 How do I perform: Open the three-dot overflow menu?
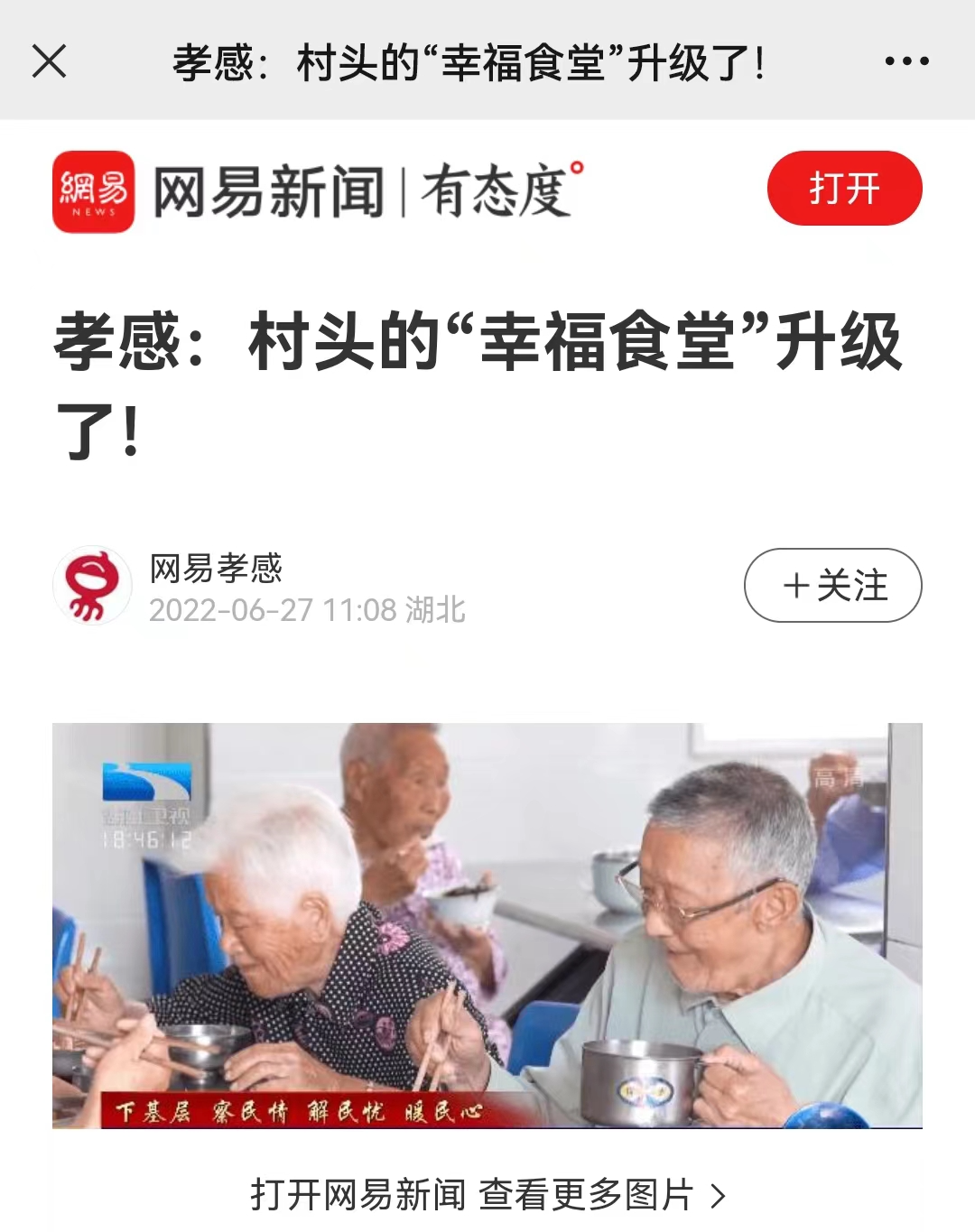pos(906,61)
